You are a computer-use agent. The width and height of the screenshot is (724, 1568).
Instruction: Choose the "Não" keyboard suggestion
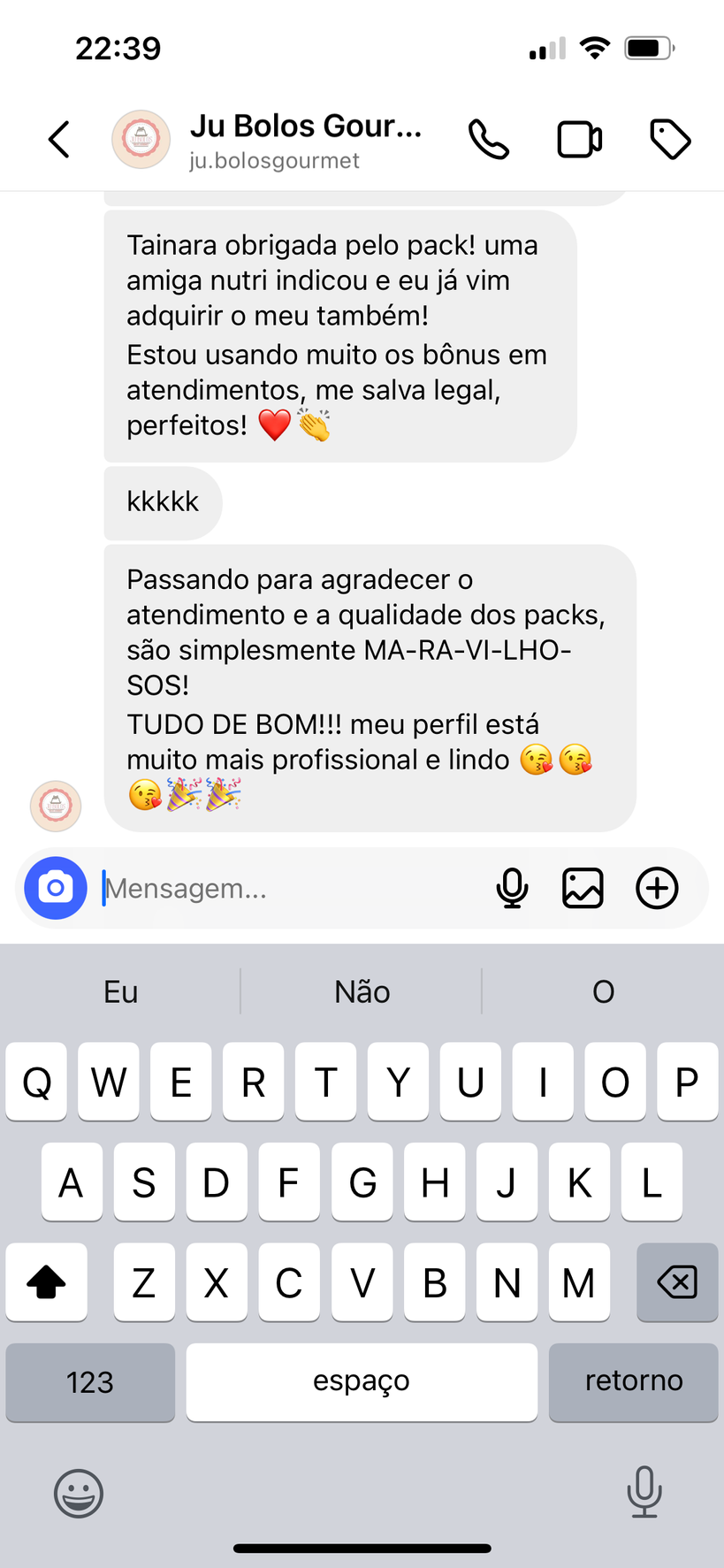click(362, 991)
